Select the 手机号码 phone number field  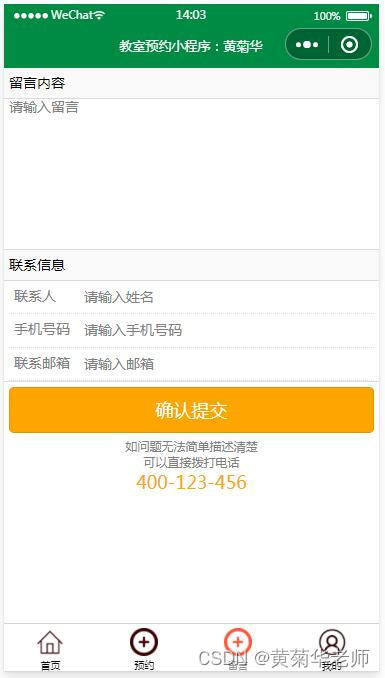point(228,330)
